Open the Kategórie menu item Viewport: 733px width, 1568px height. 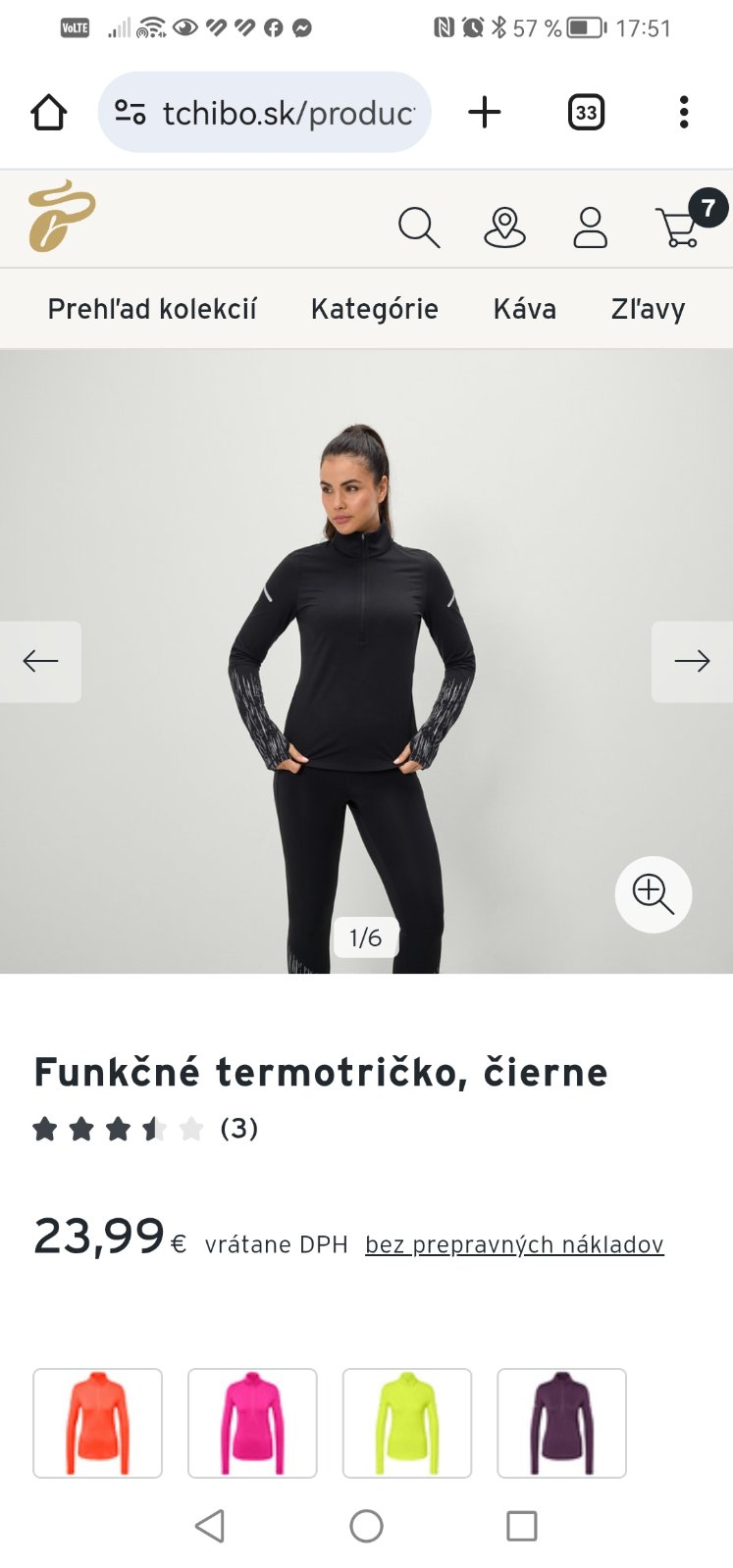374,309
